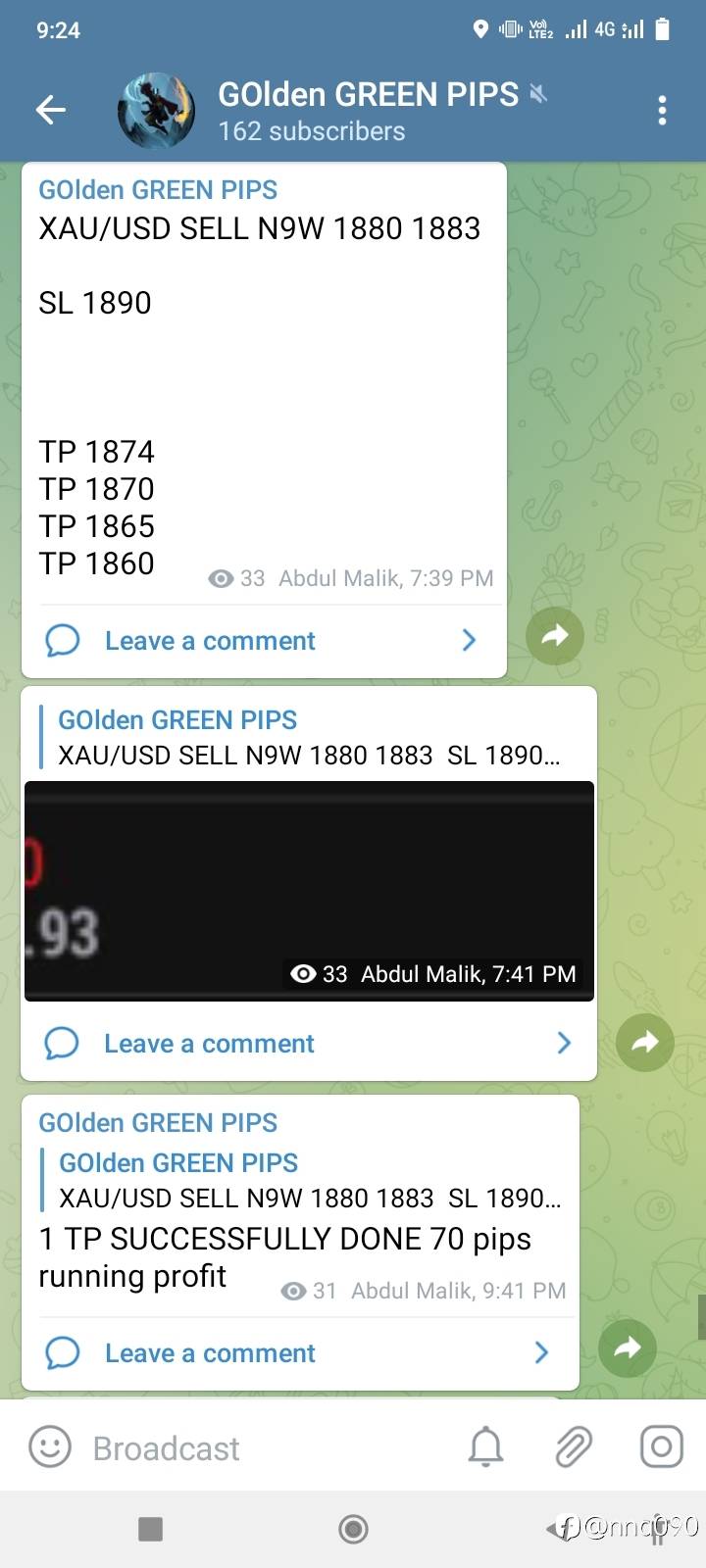Leave a comment on the 7:41 PM post
This screenshot has height=1568, width=706.
click(308, 1044)
